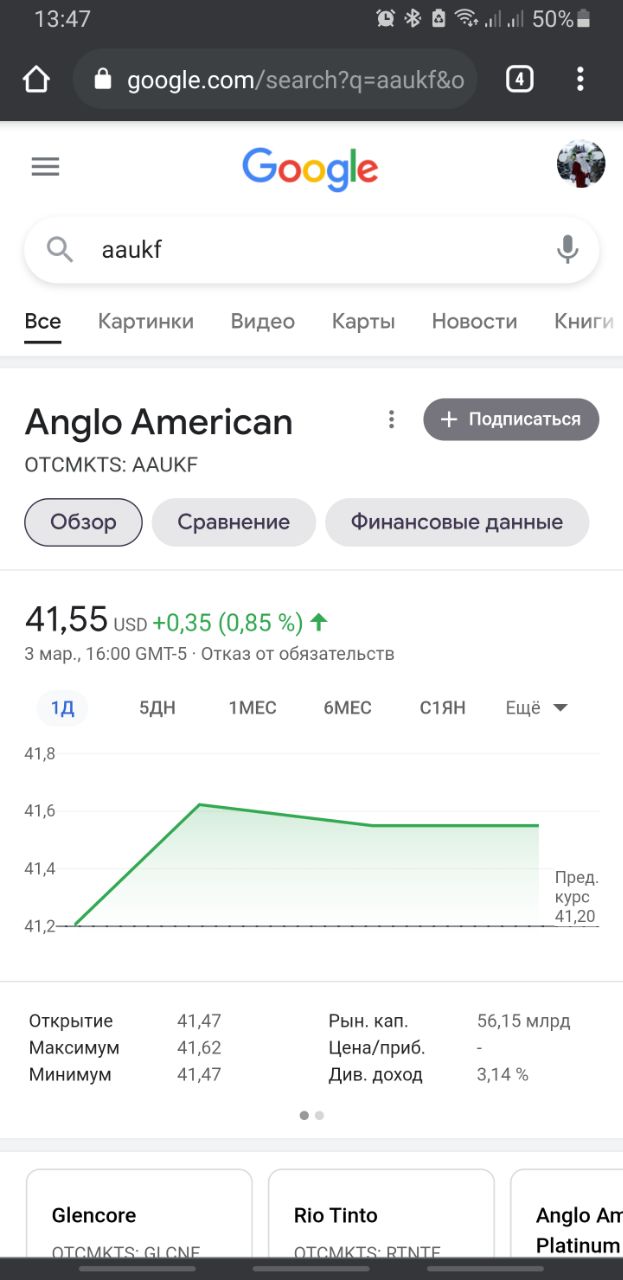Viewport: 623px width, 1280px height.
Task: Open the Google account avatar
Action: pos(581,165)
